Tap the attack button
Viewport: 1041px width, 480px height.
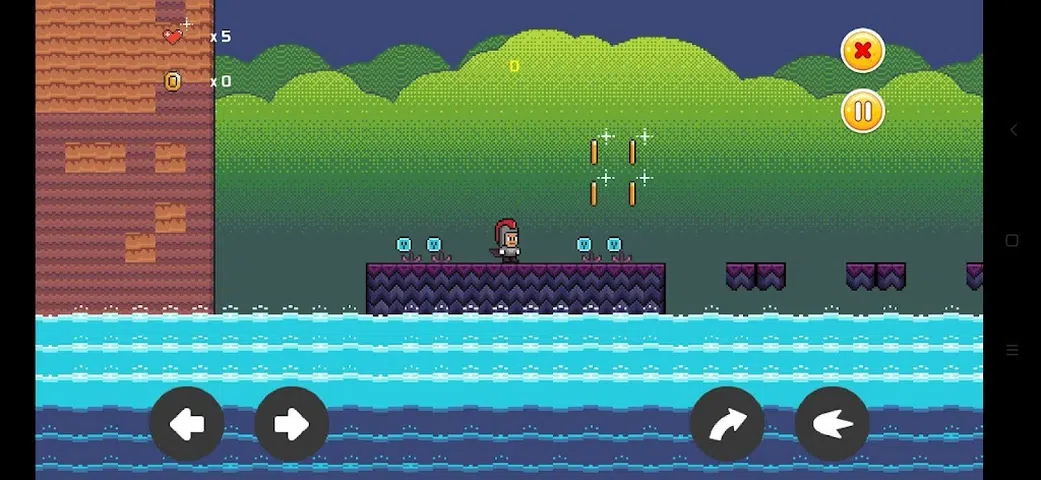[831, 424]
